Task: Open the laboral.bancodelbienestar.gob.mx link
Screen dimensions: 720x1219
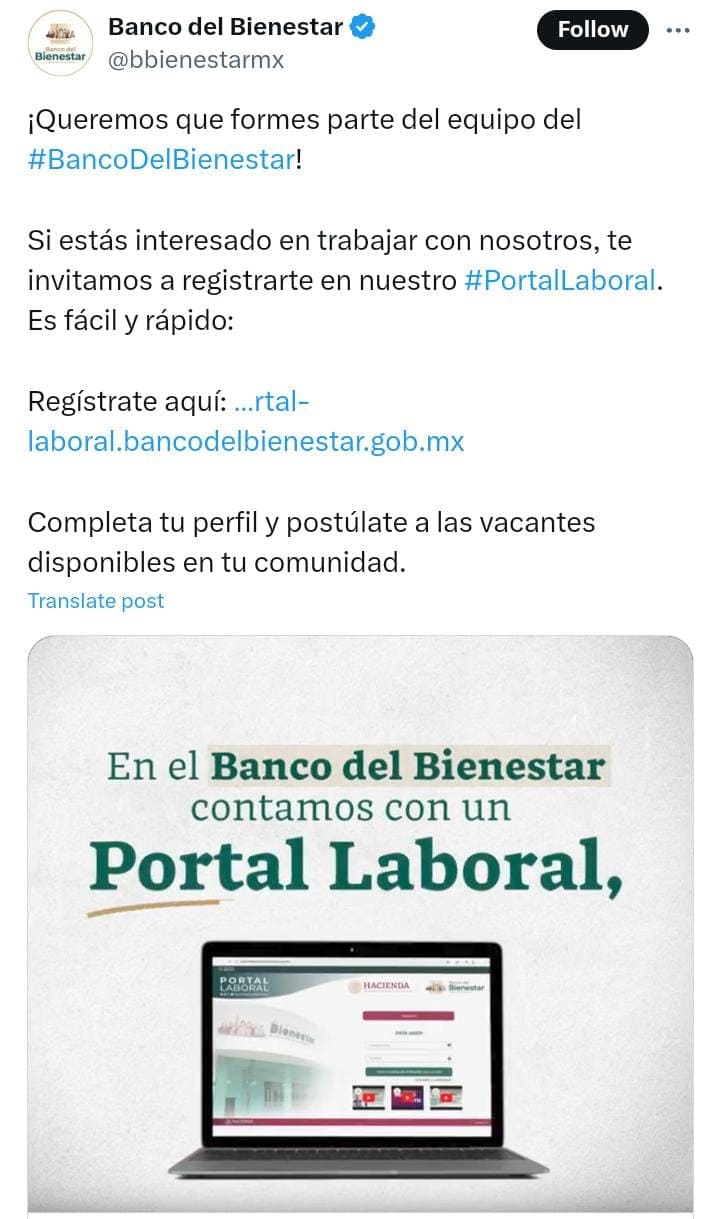Action: (x=246, y=441)
